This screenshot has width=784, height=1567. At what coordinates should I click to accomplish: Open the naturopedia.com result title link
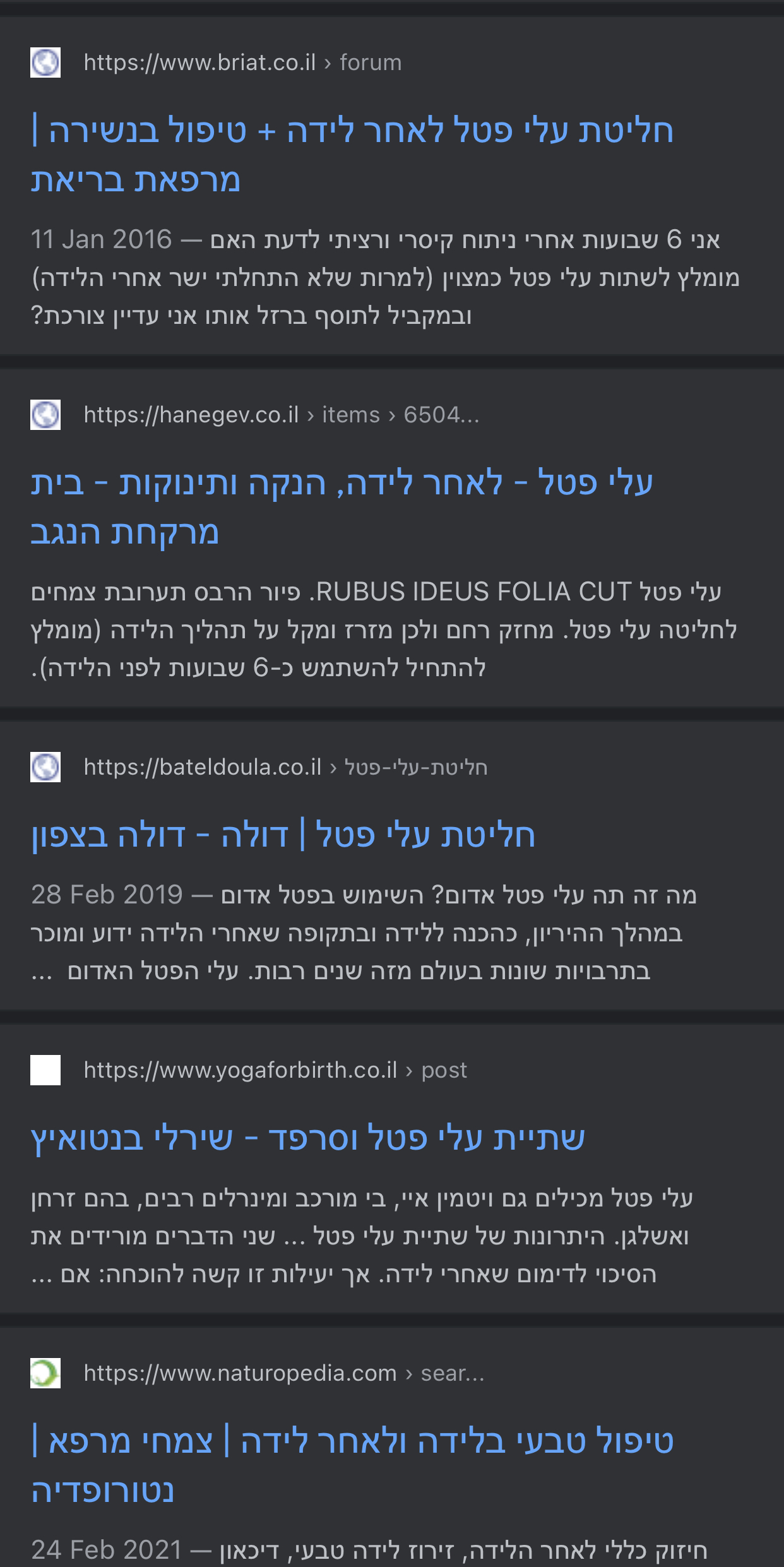(353, 1465)
